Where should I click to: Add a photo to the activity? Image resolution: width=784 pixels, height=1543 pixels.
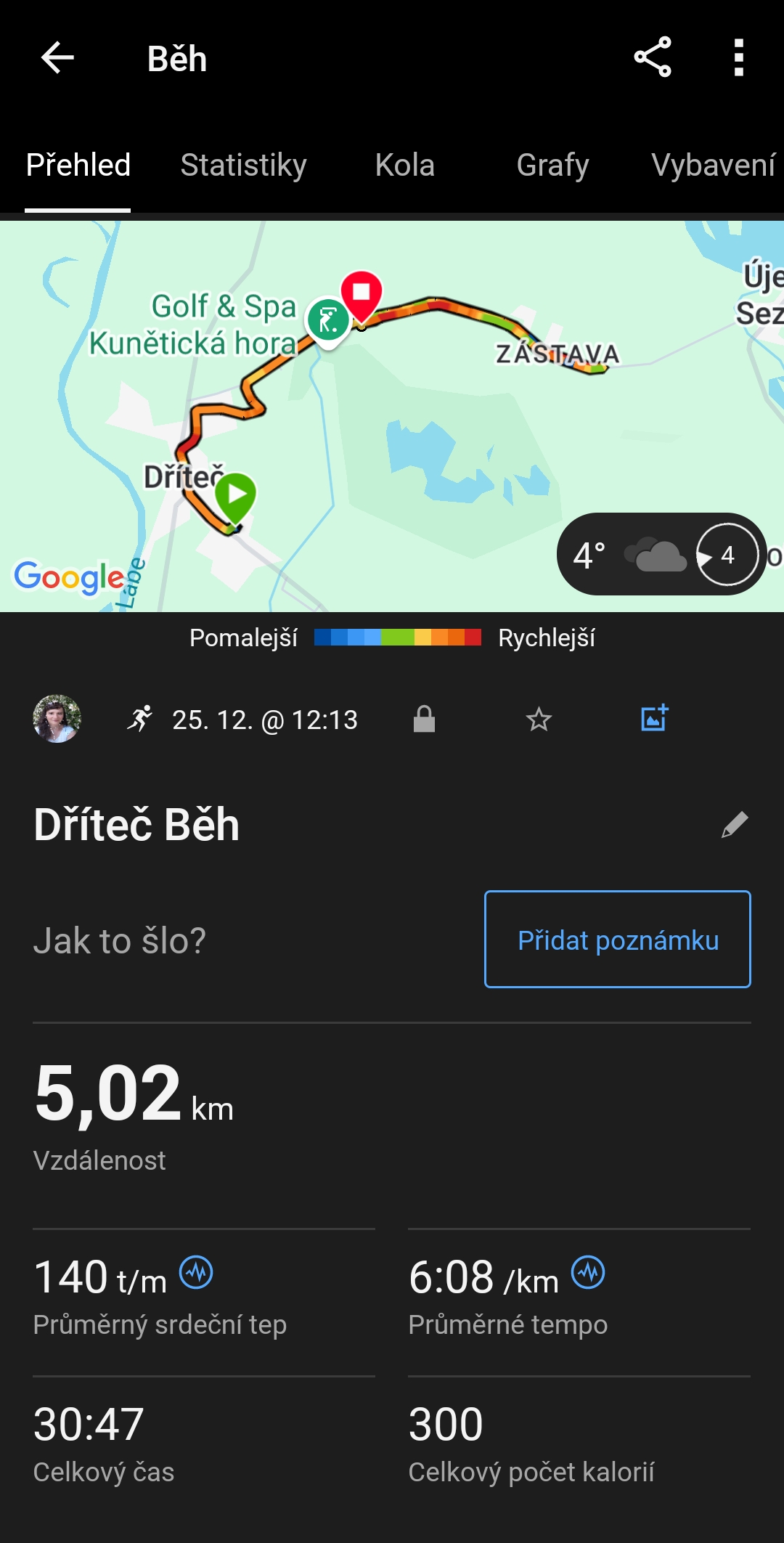654,718
